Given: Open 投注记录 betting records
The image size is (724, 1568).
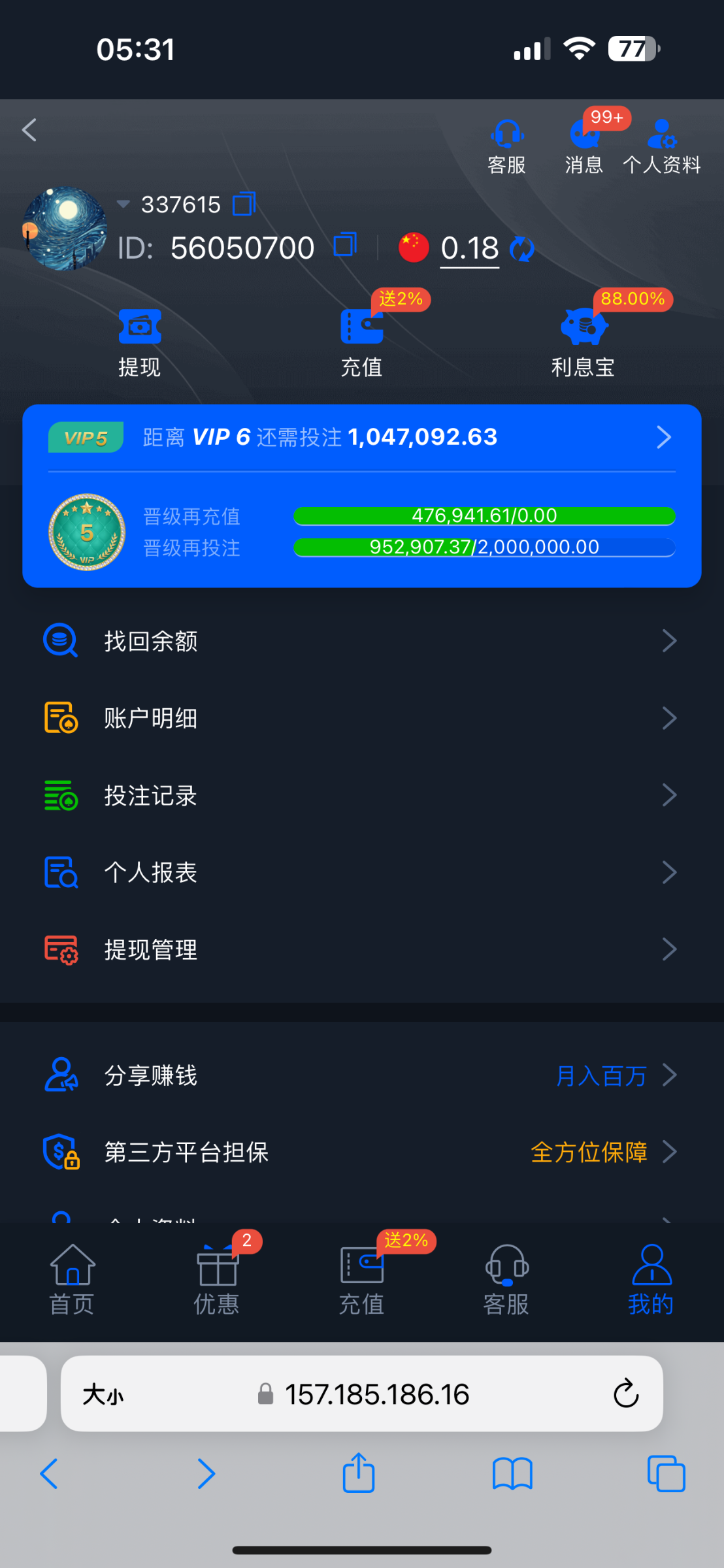Looking at the screenshot, I should point(361,795).
